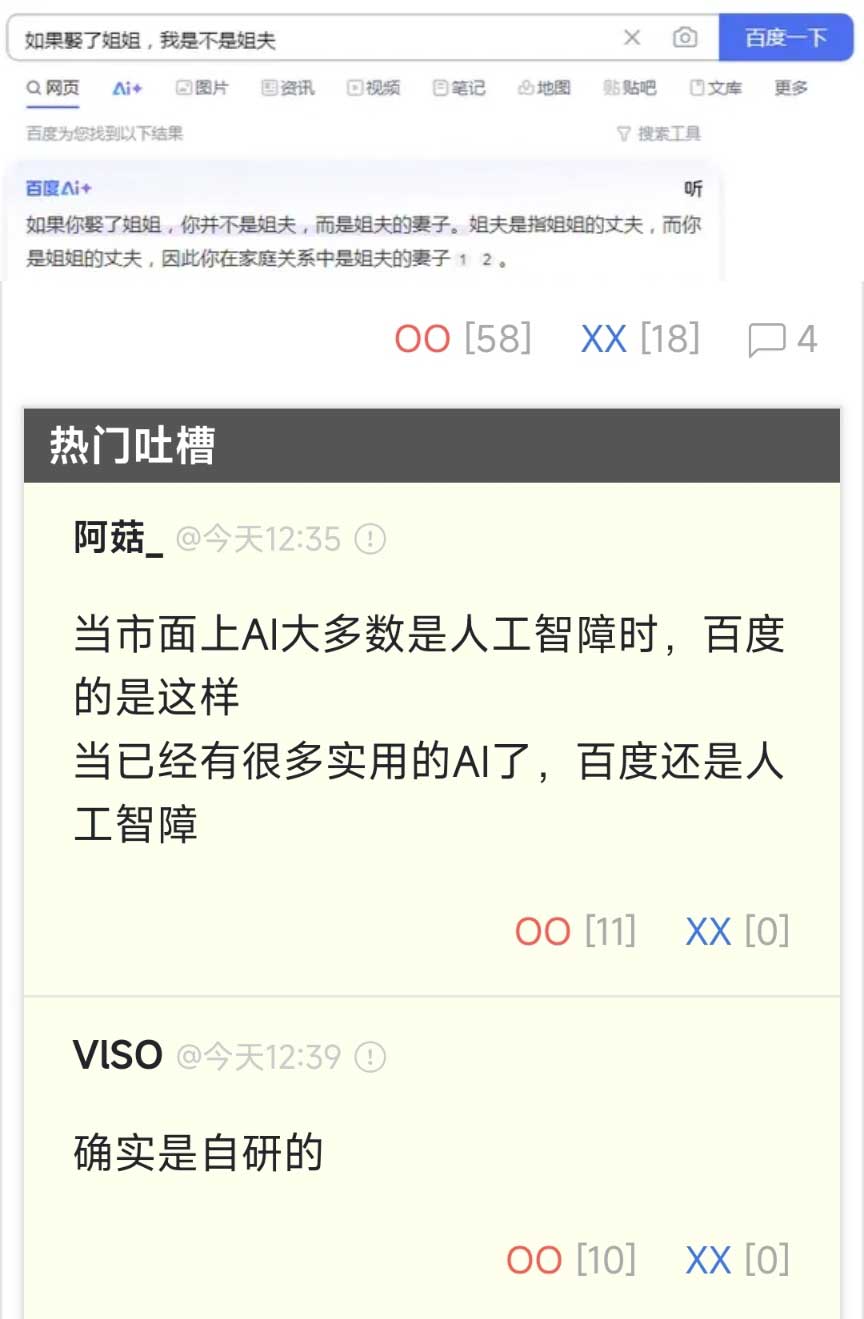Screen dimensions: 864x1319
Task: Tap the report icon beside VISO's timestamp
Action: 370,1057
